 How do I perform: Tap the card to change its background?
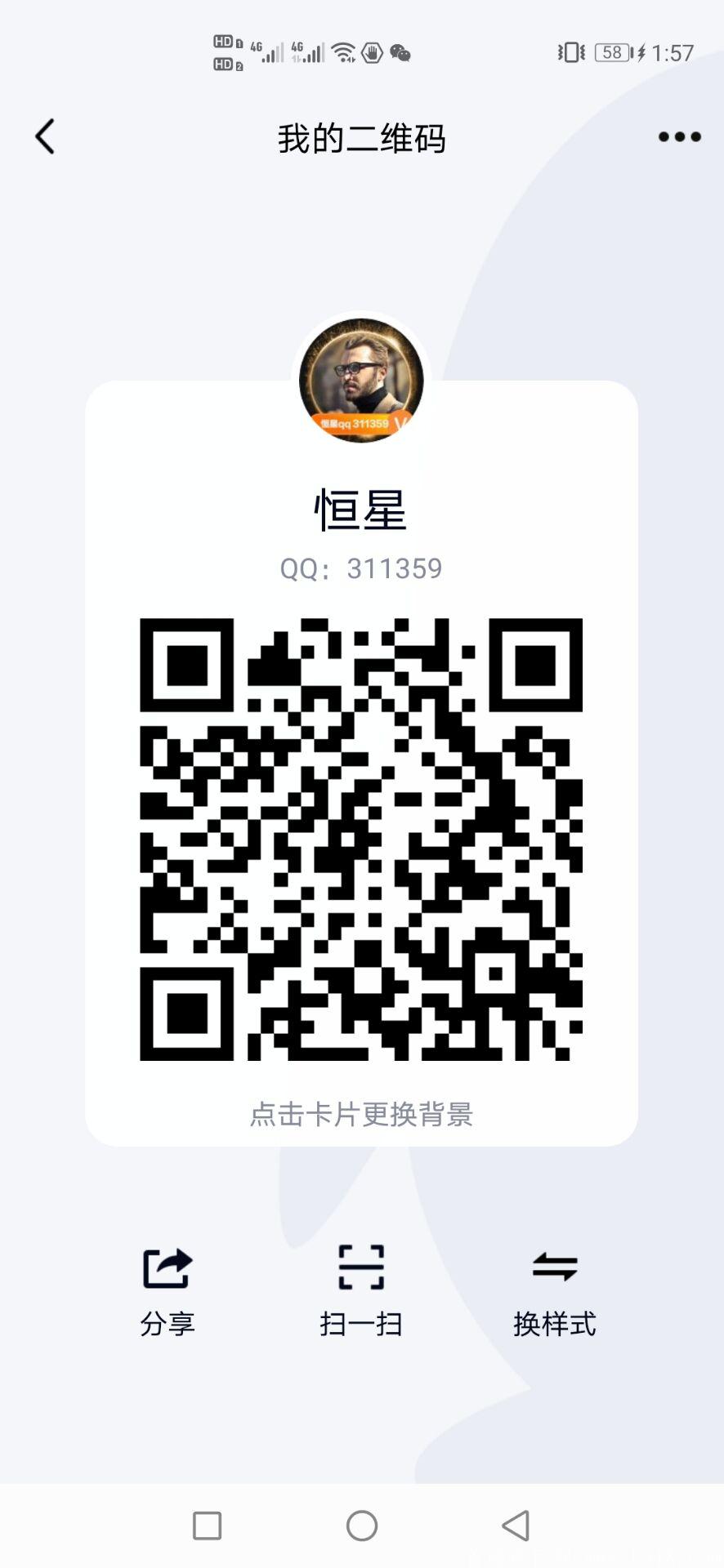[361, 1114]
